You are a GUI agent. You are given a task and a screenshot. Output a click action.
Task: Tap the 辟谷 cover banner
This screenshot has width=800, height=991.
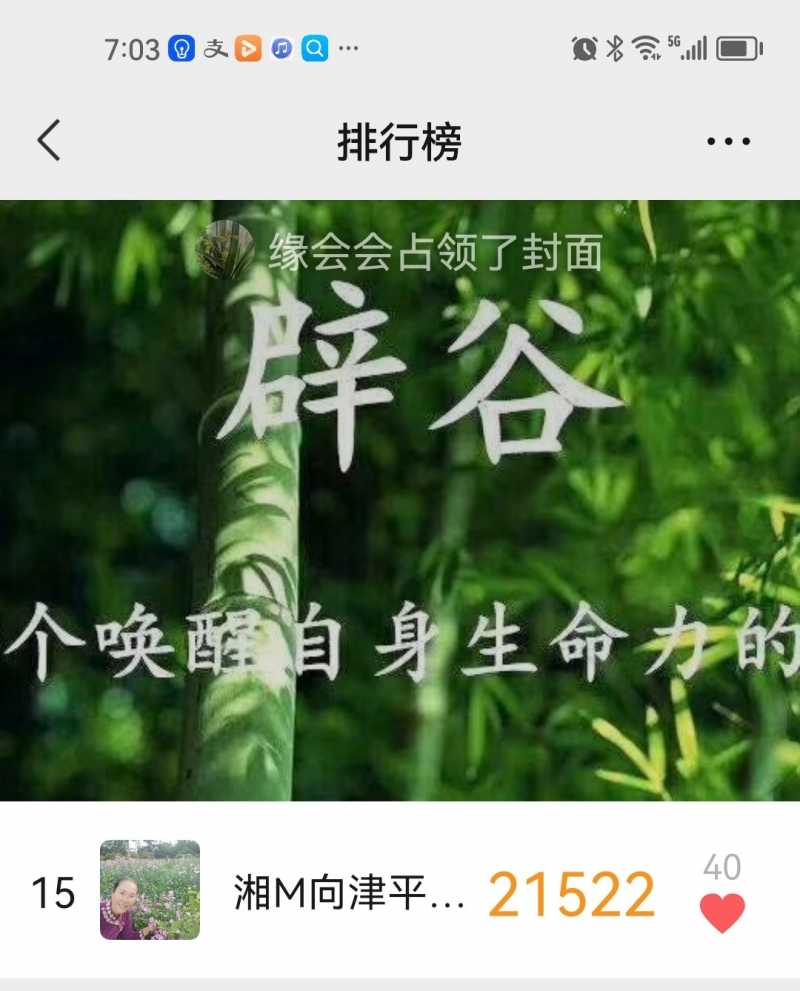coord(400,500)
